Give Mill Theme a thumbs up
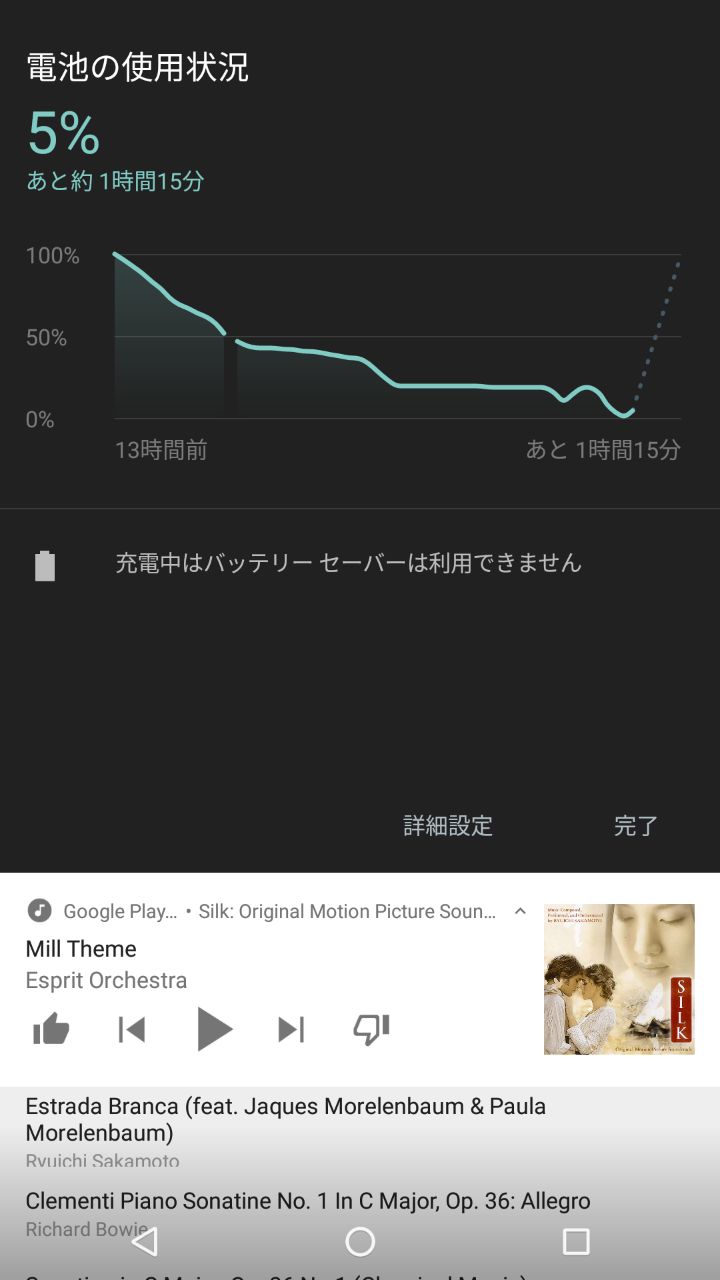The height and width of the screenshot is (1280, 720). coord(51,1029)
